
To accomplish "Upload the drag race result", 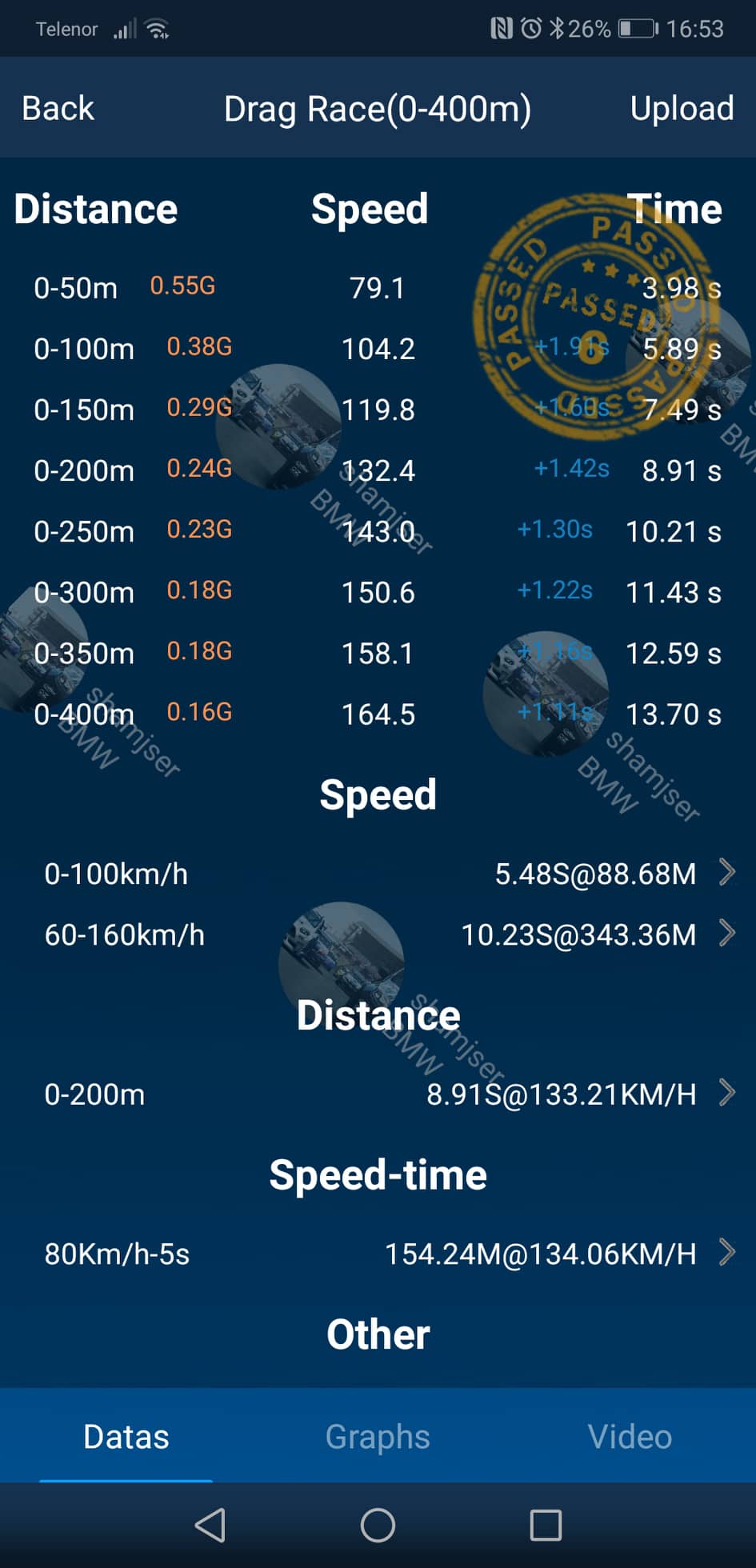I will pyautogui.click(x=681, y=109).
